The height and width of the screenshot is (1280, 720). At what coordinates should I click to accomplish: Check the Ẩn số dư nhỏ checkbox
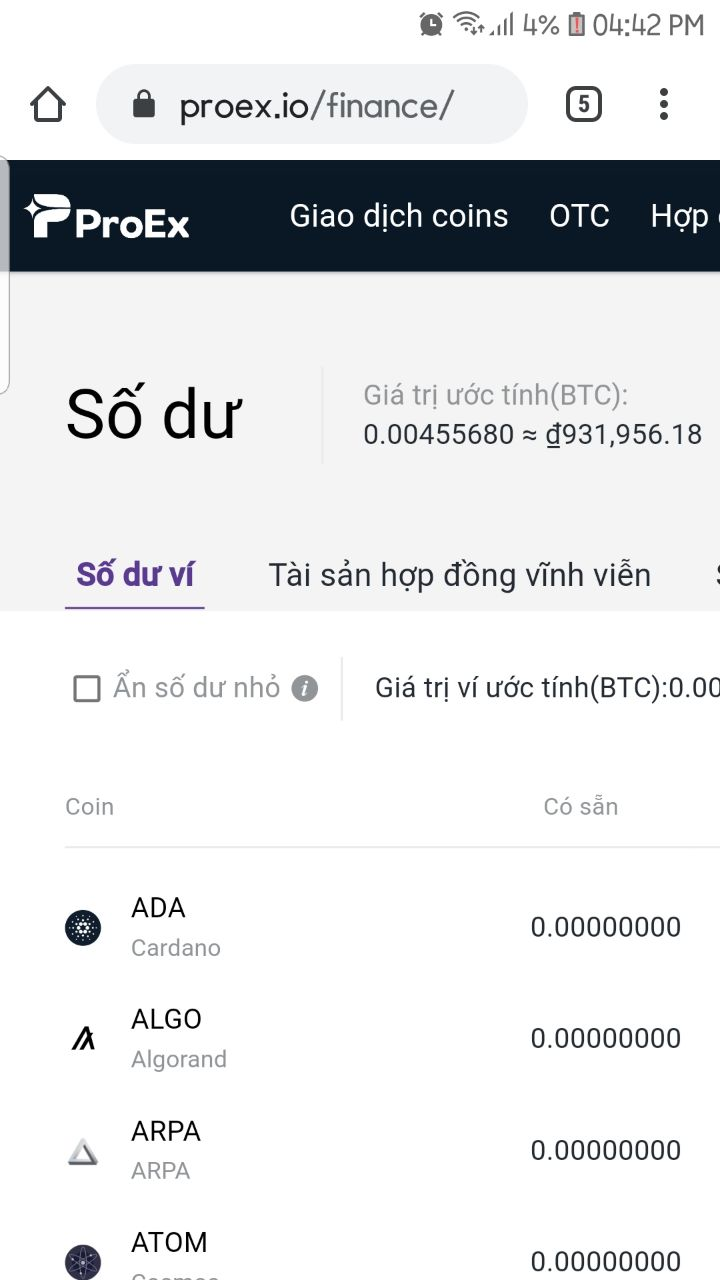[x=87, y=689]
